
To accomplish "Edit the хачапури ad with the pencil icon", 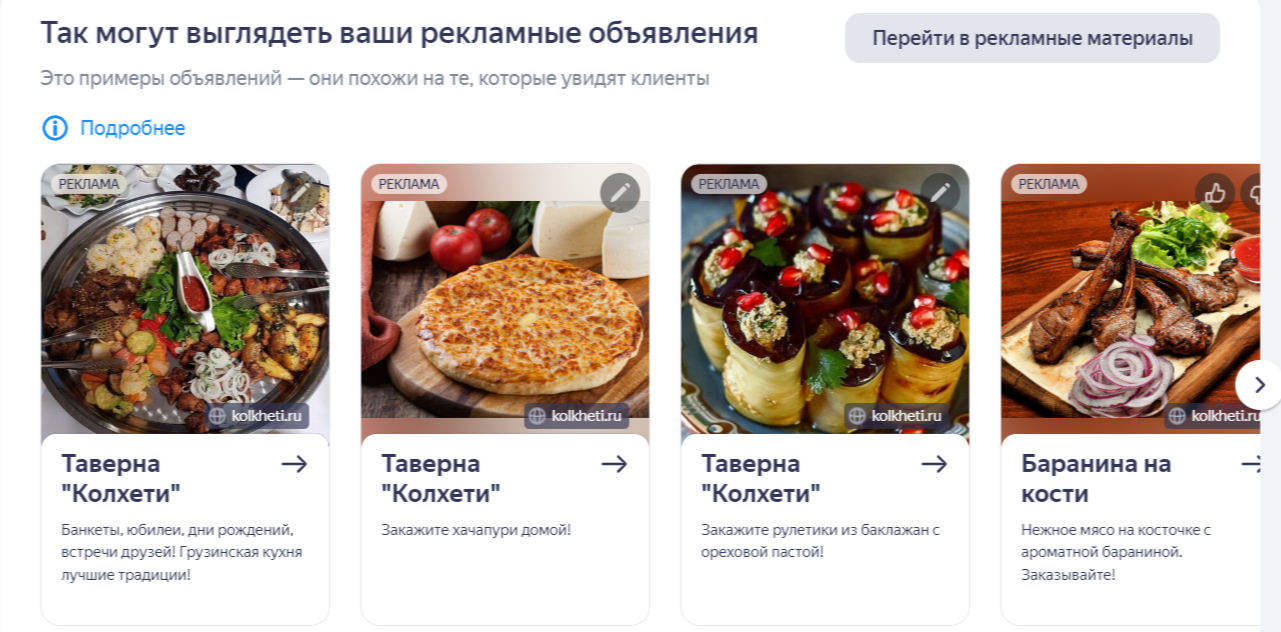I will click(620, 192).
